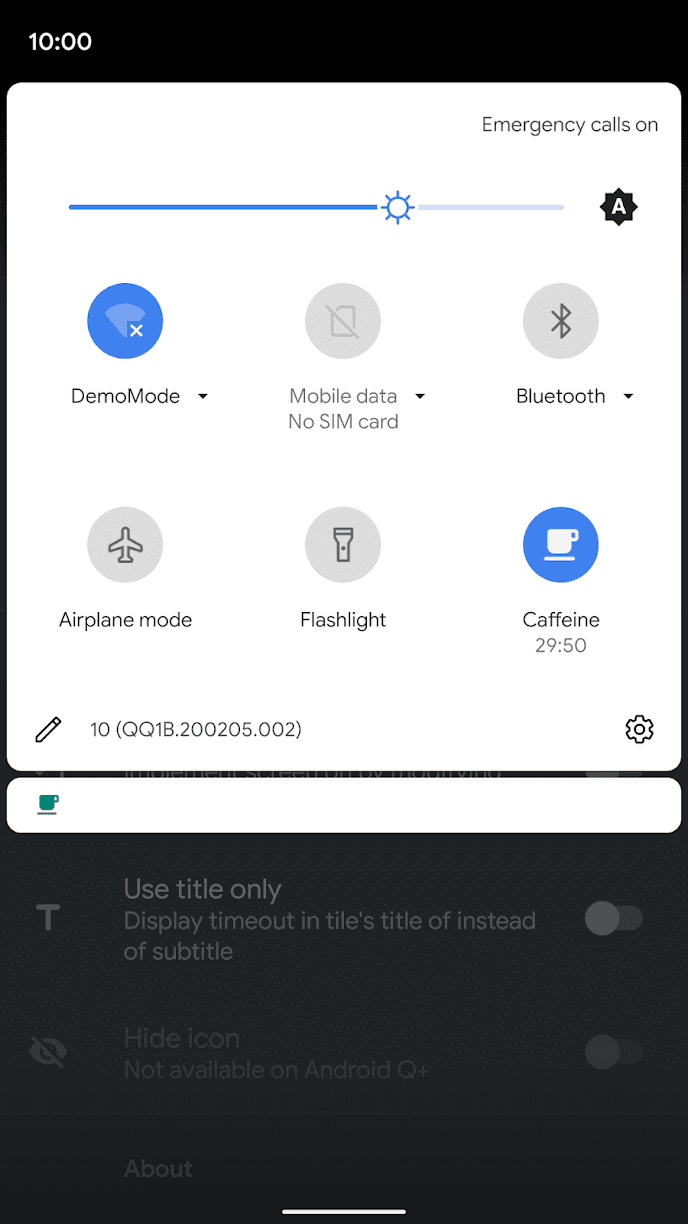
Task: Open the Caffeine notification
Action: [x=343, y=805]
